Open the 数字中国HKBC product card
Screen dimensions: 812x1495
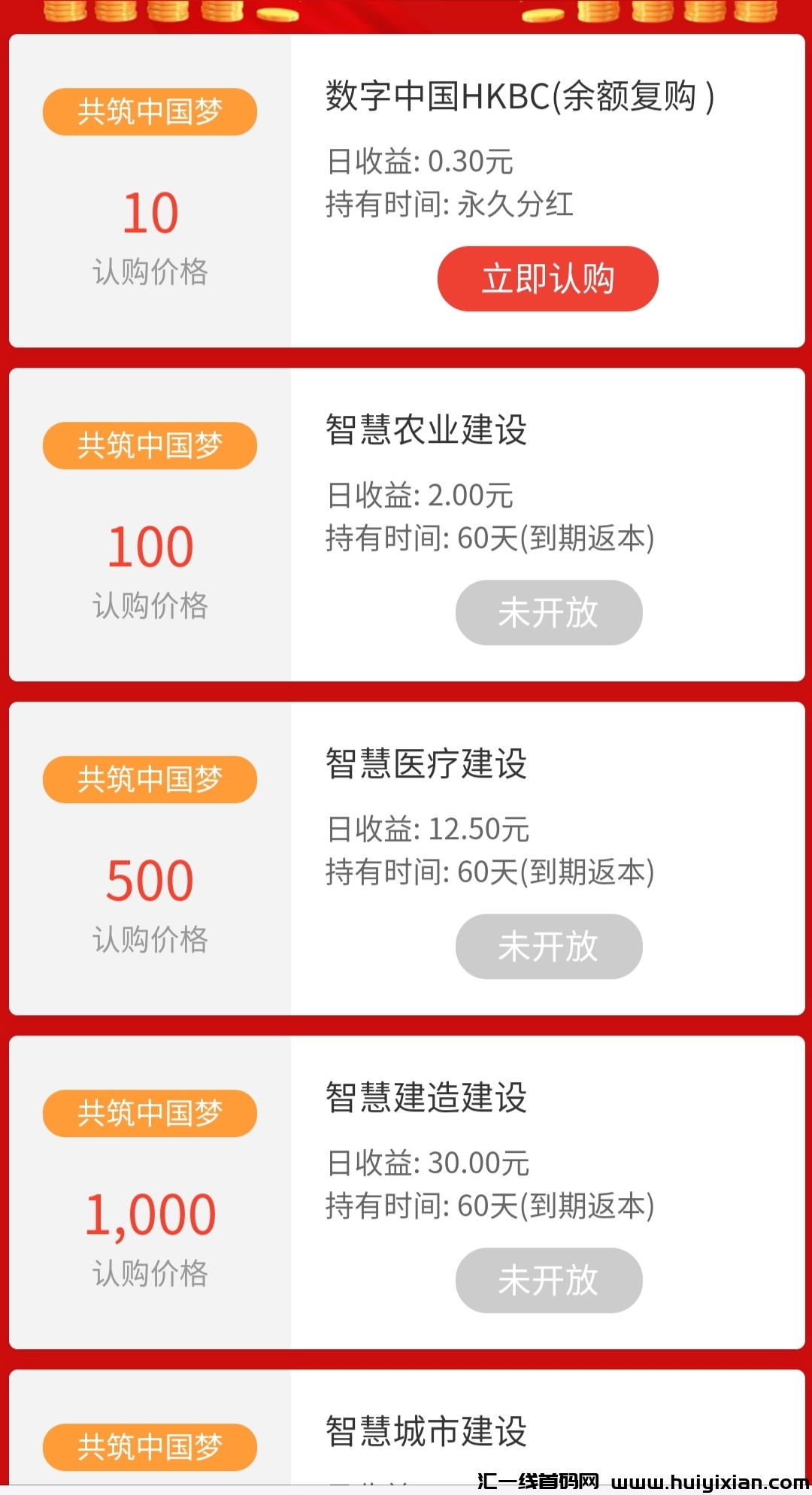(x=519, y=97)
